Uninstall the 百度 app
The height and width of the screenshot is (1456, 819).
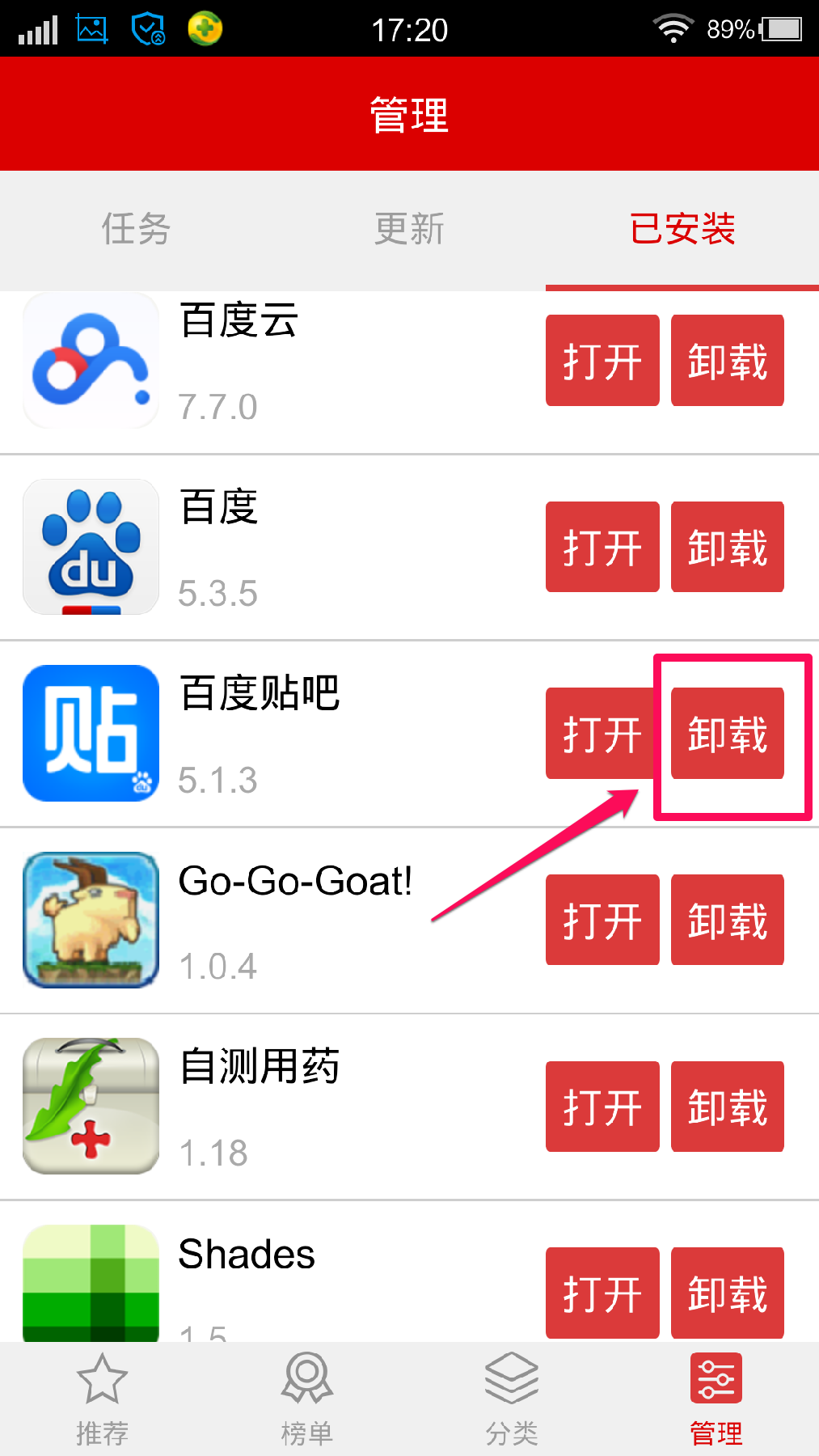(x=727, y=547)
